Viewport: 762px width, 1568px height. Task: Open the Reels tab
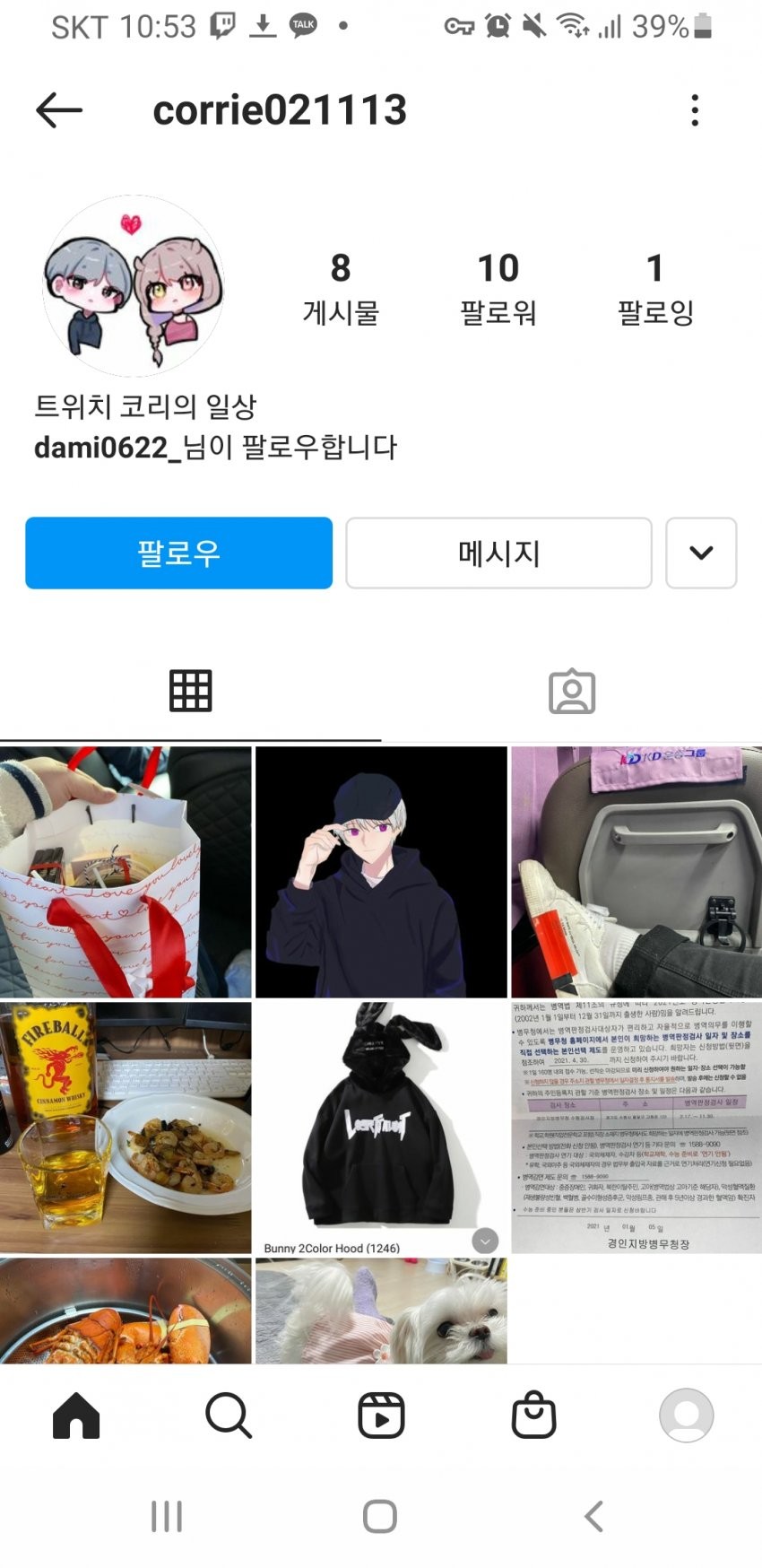pyautogui.click(x=381, y=1416)
